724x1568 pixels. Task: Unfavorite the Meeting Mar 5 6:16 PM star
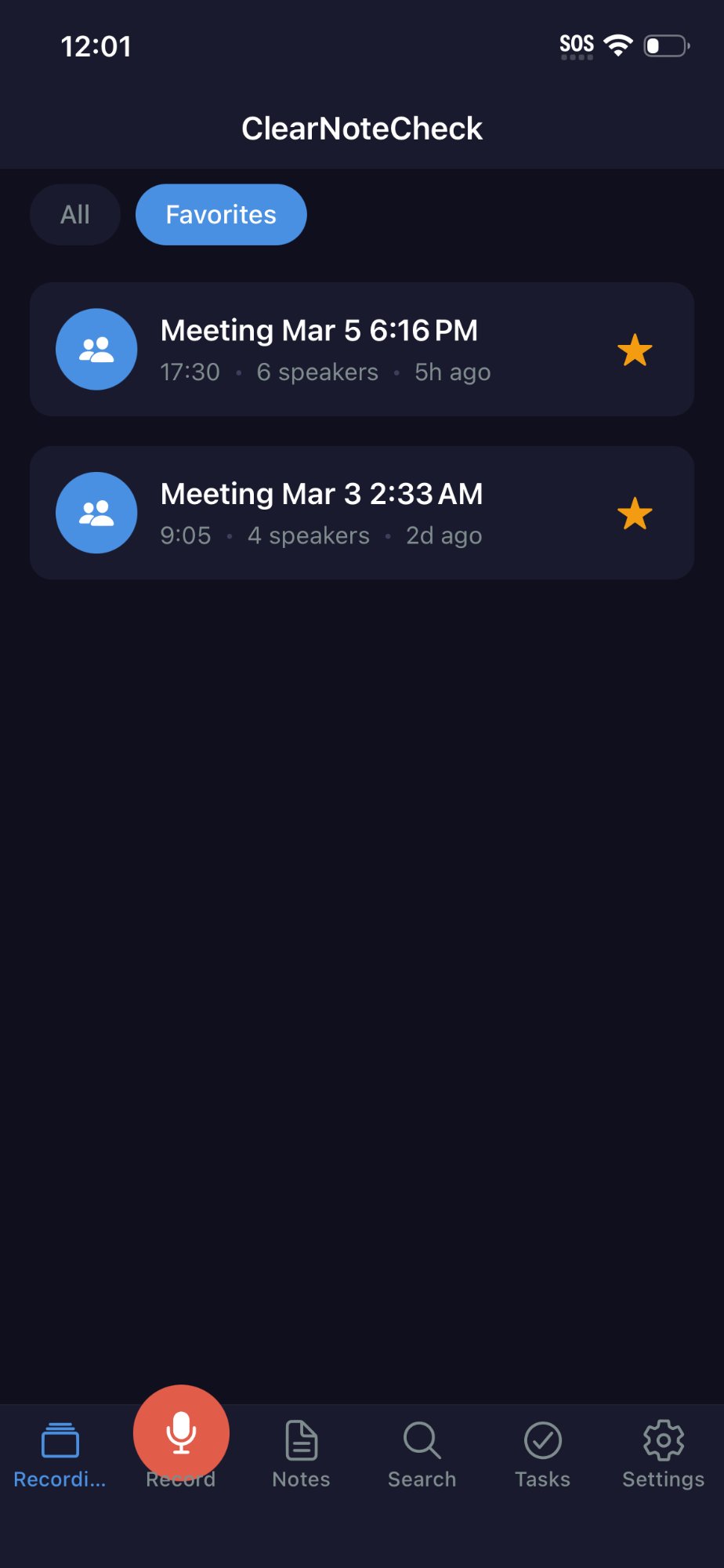[635, 350]
